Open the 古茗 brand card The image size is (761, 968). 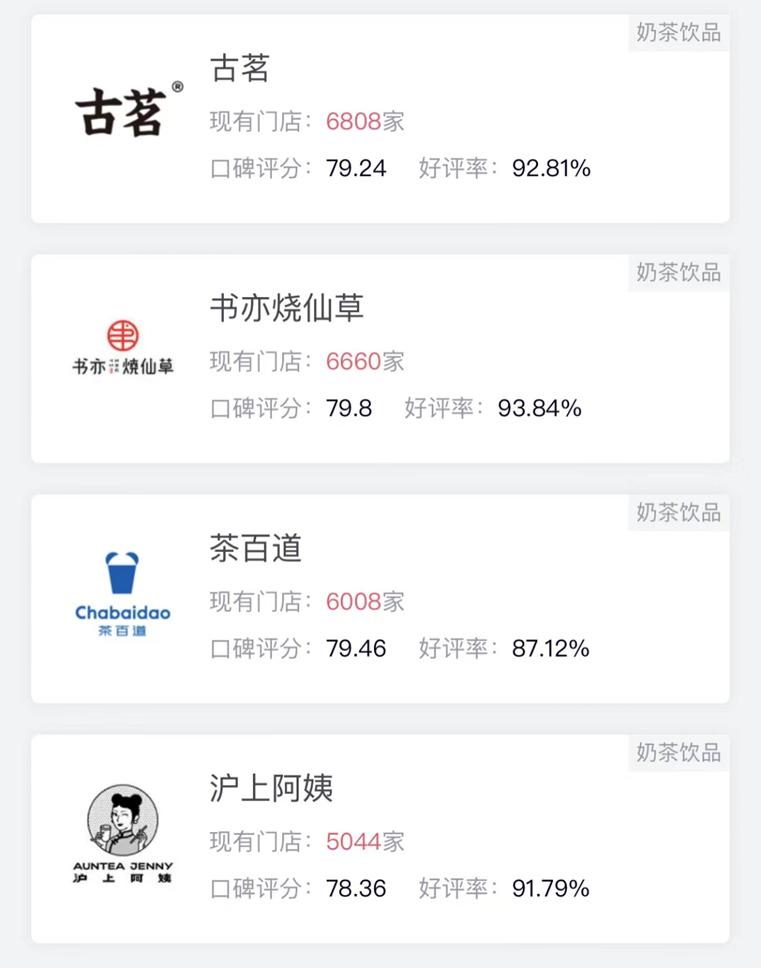pos(380,119)
